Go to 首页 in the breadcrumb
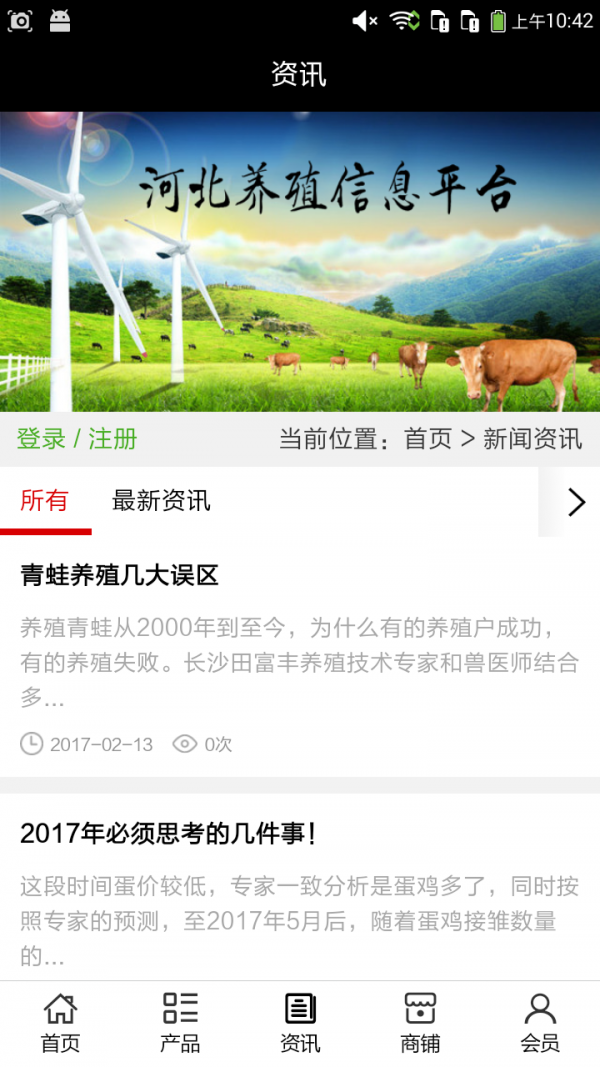The width and height of the screenshot is (600, 1067). (427, 439)
